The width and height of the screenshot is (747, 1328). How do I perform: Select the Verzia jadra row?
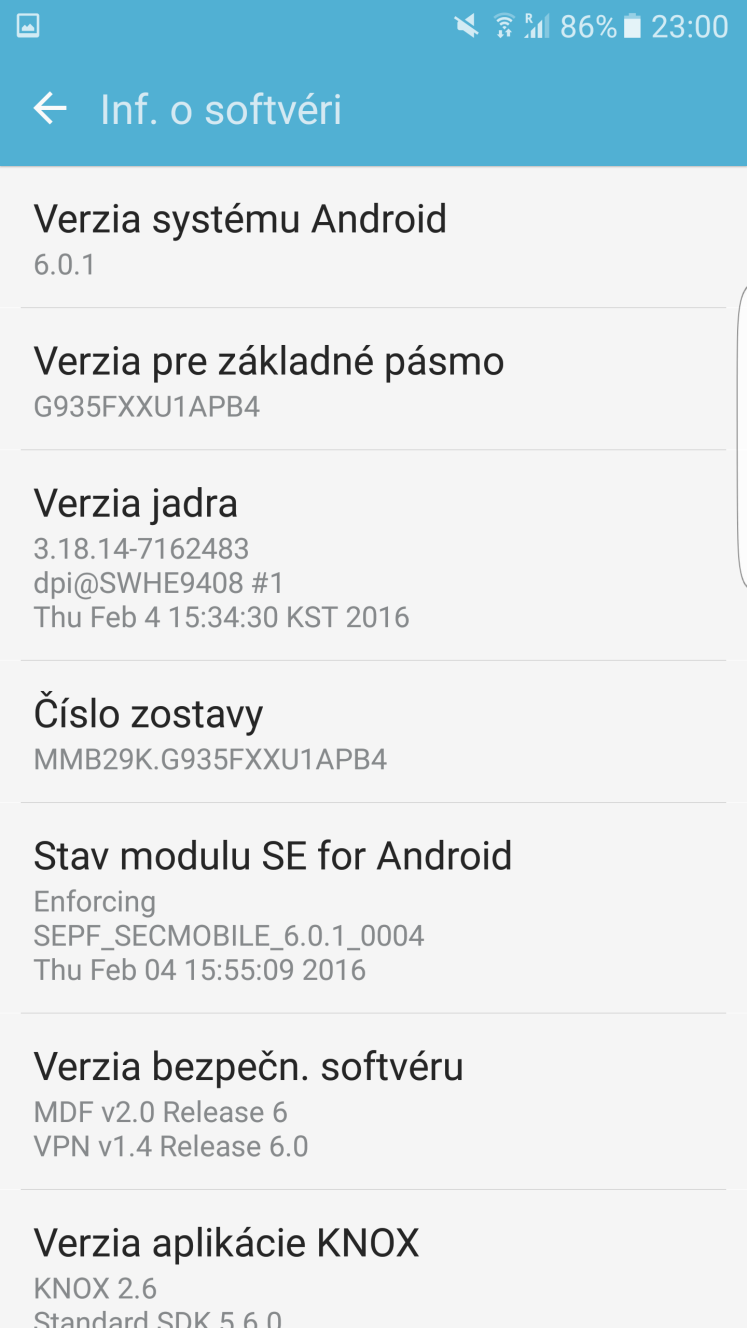coord(373,555)
